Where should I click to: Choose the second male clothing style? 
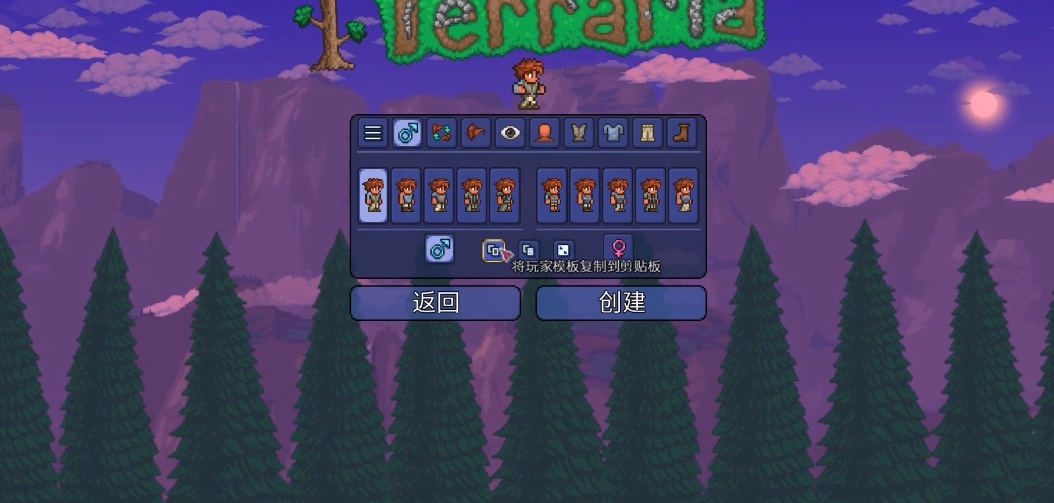point(406,195)
